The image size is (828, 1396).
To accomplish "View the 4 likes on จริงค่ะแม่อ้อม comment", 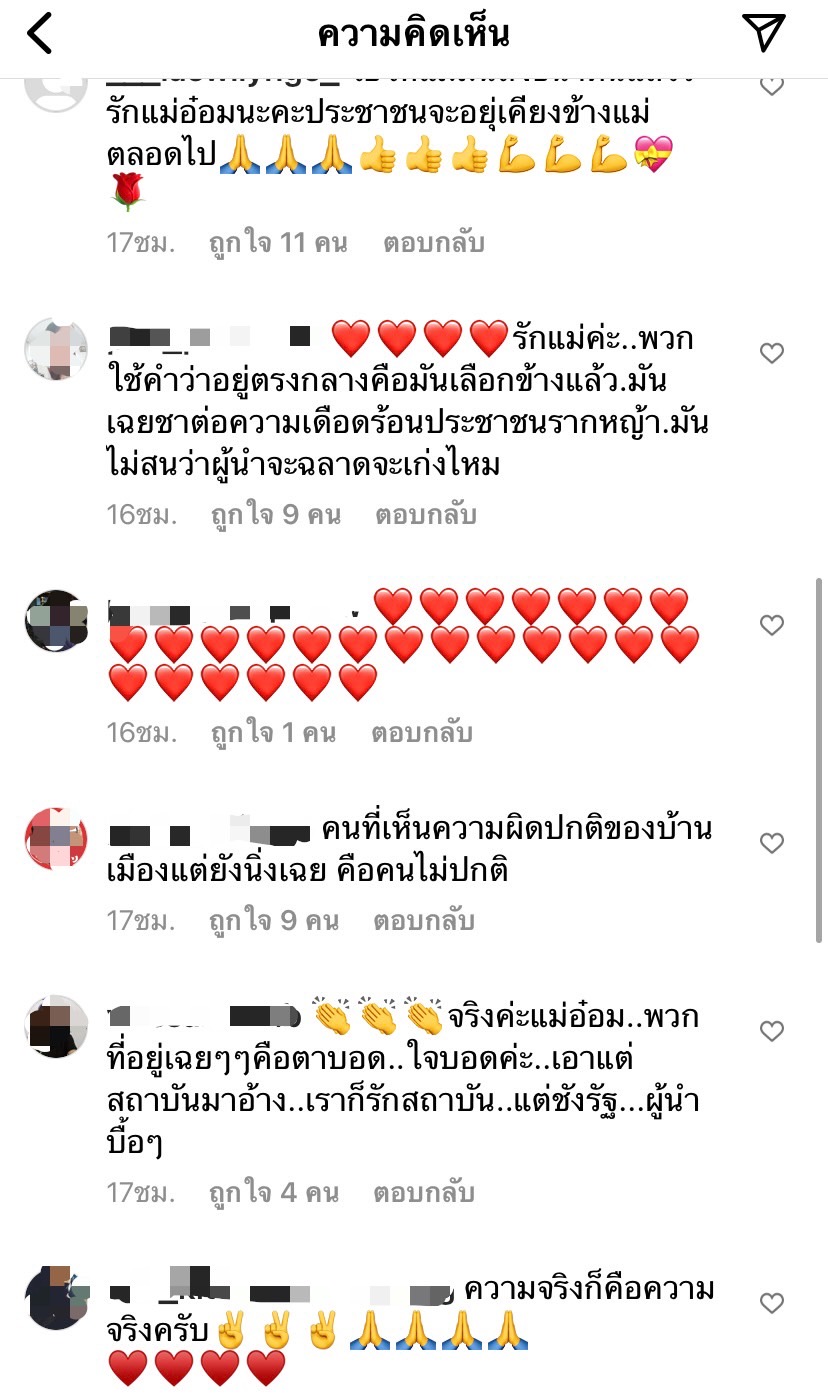I will click(x=274, y=1193).
